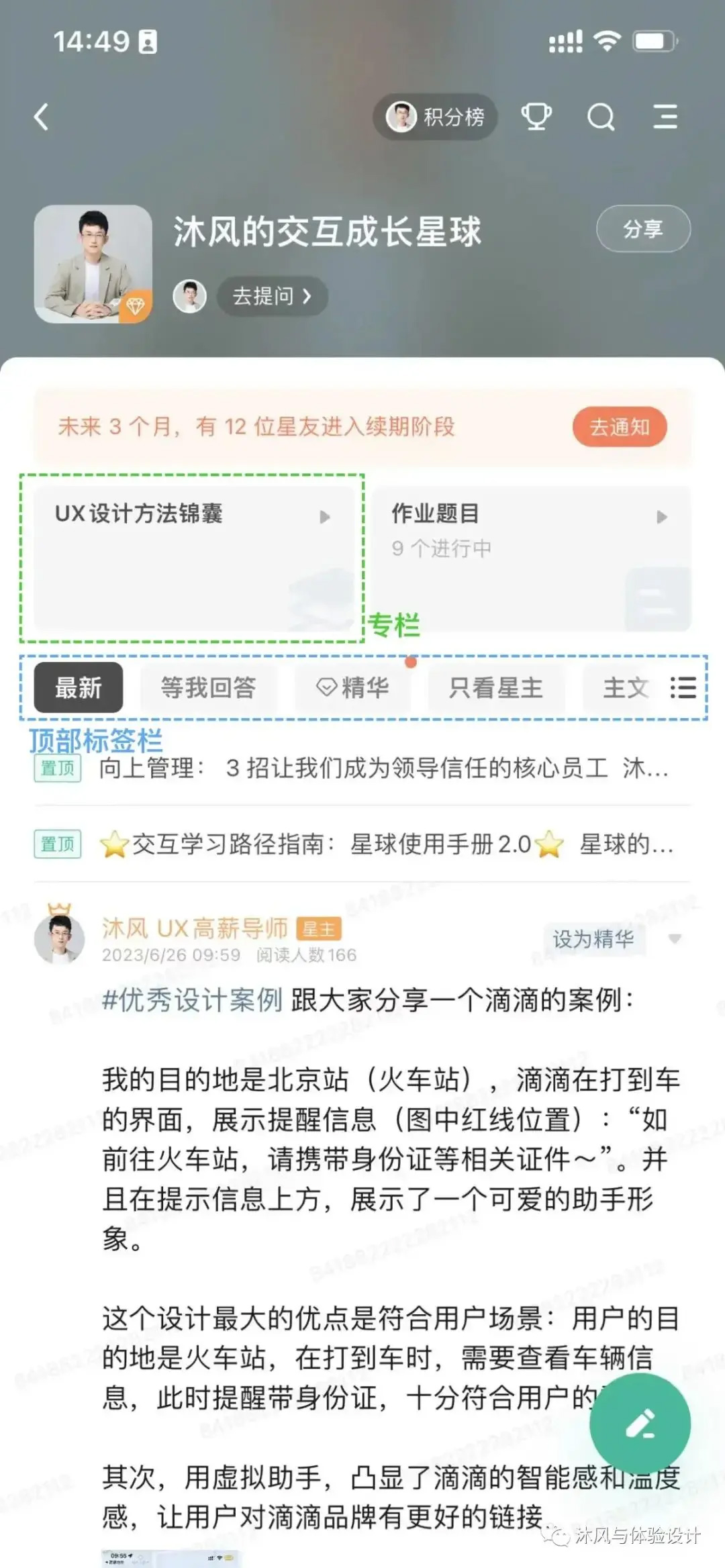Switch to the 只看星主 tab

click(x=496, y=687)
